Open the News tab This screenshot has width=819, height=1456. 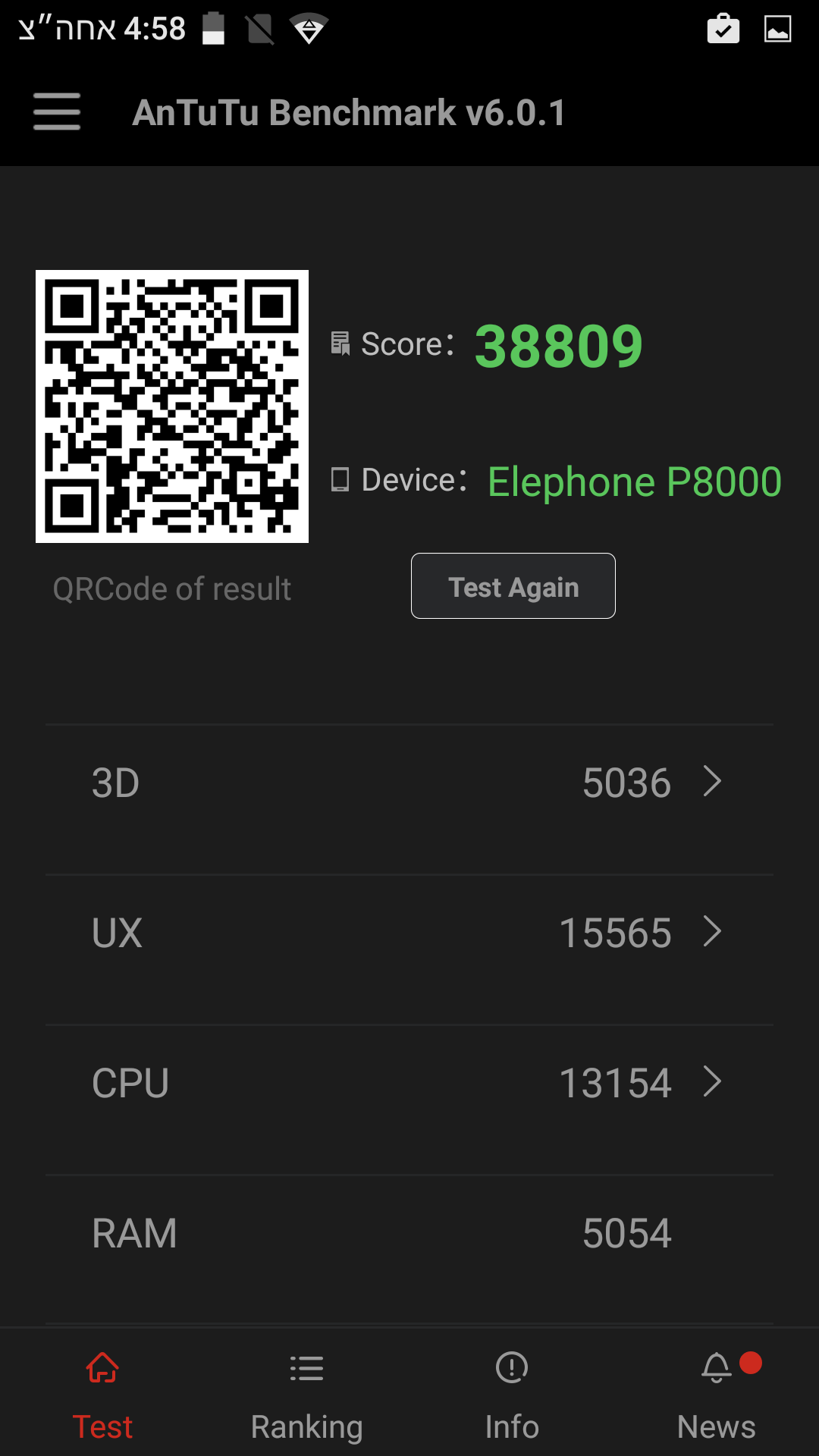(717, 1395)
